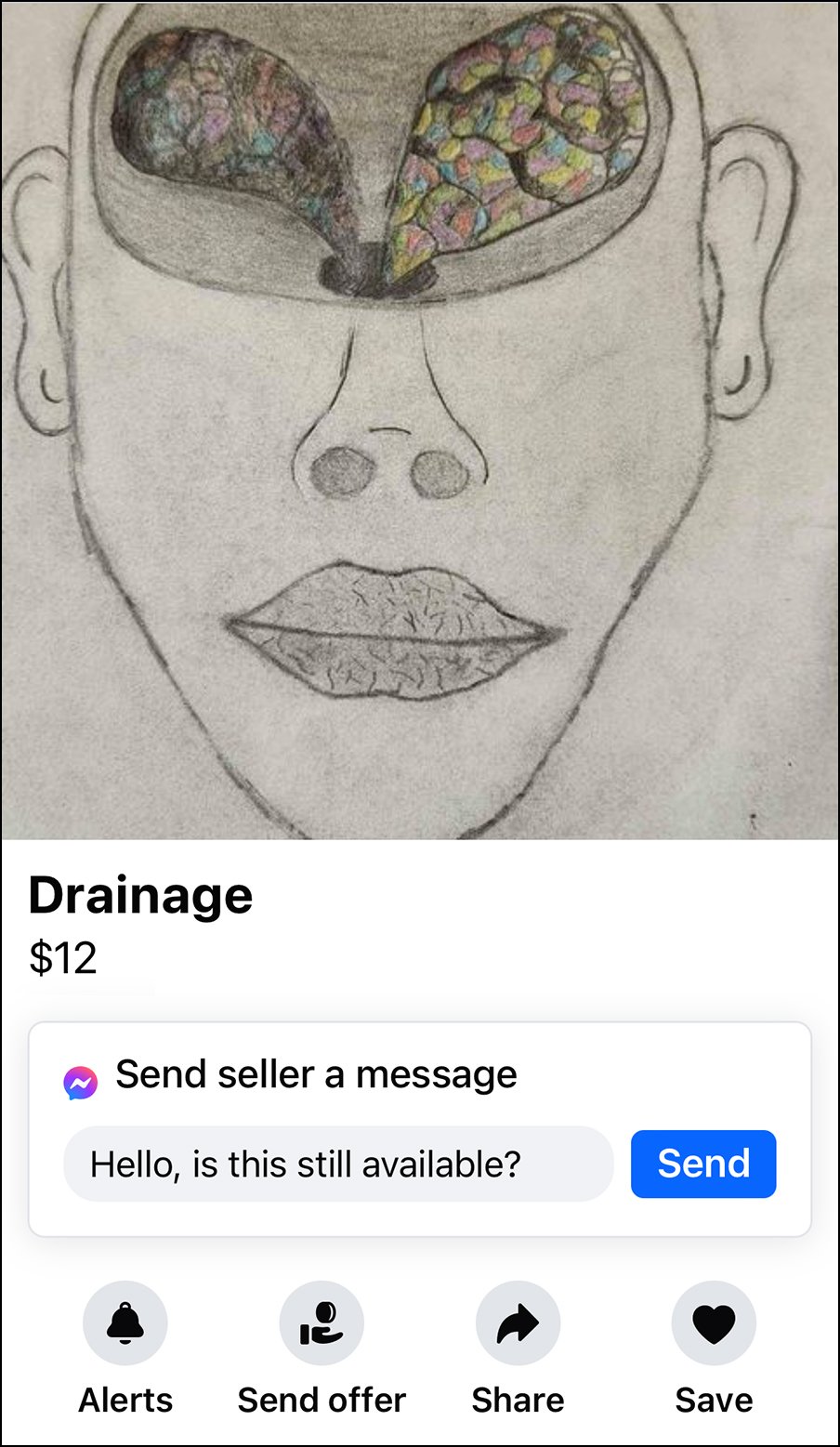840x1447 pixels.
Task: Tap Send offer for the Drainage drawing
Action: click(322, 1323)
